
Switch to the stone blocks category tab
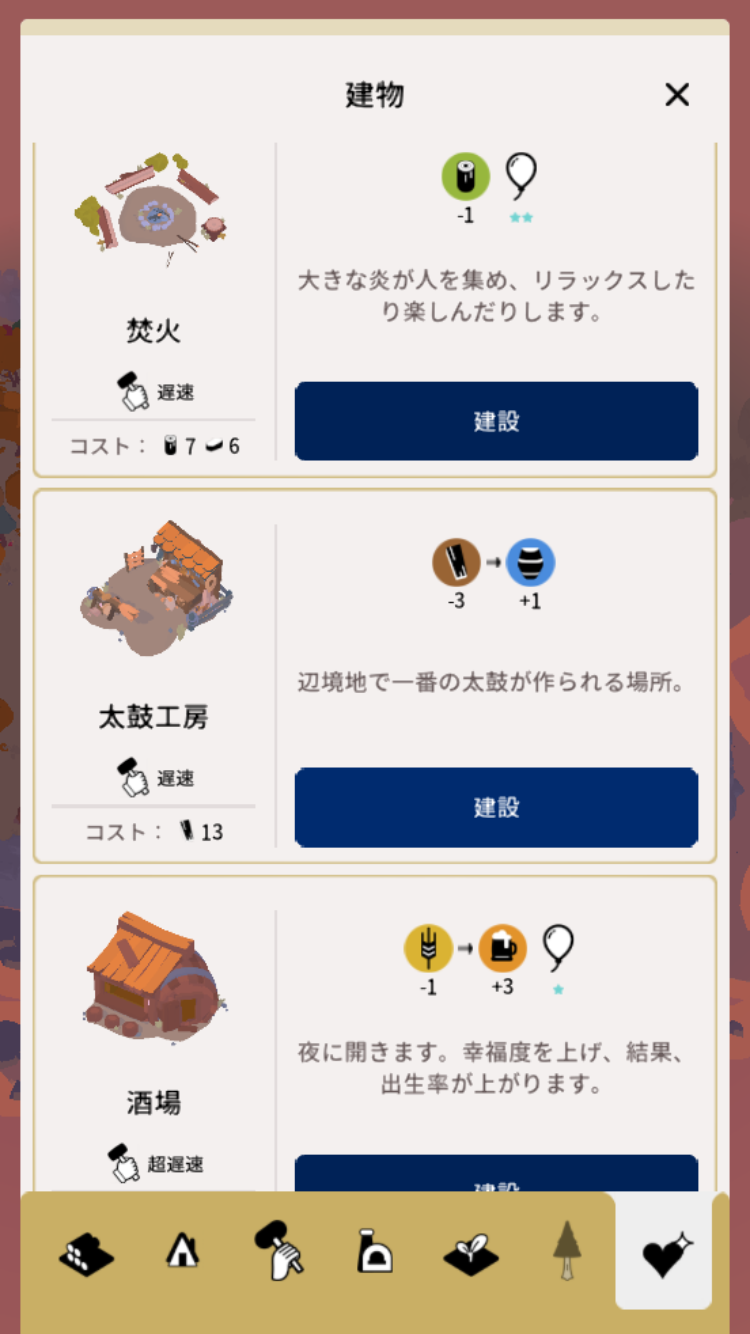[86, 1252]
